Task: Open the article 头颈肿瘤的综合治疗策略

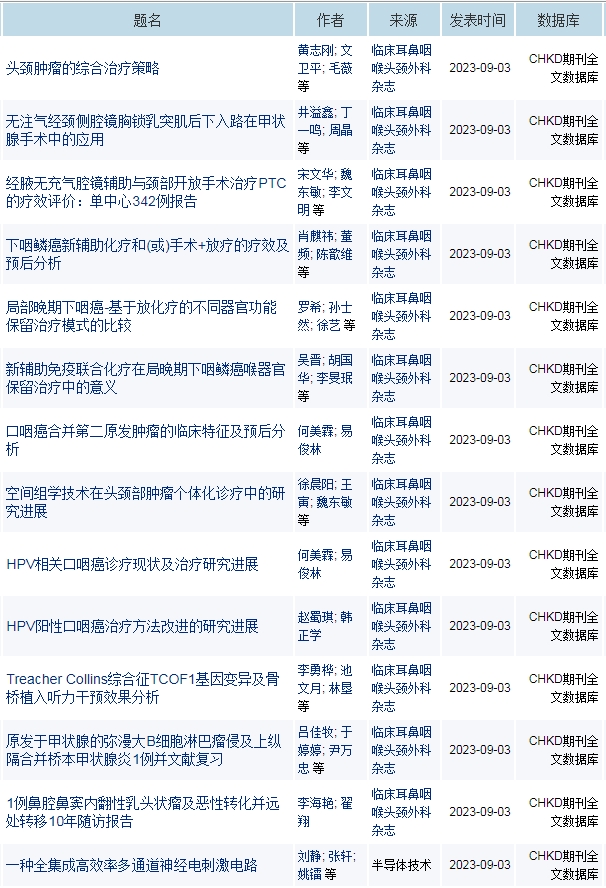Action: (83, 68)
